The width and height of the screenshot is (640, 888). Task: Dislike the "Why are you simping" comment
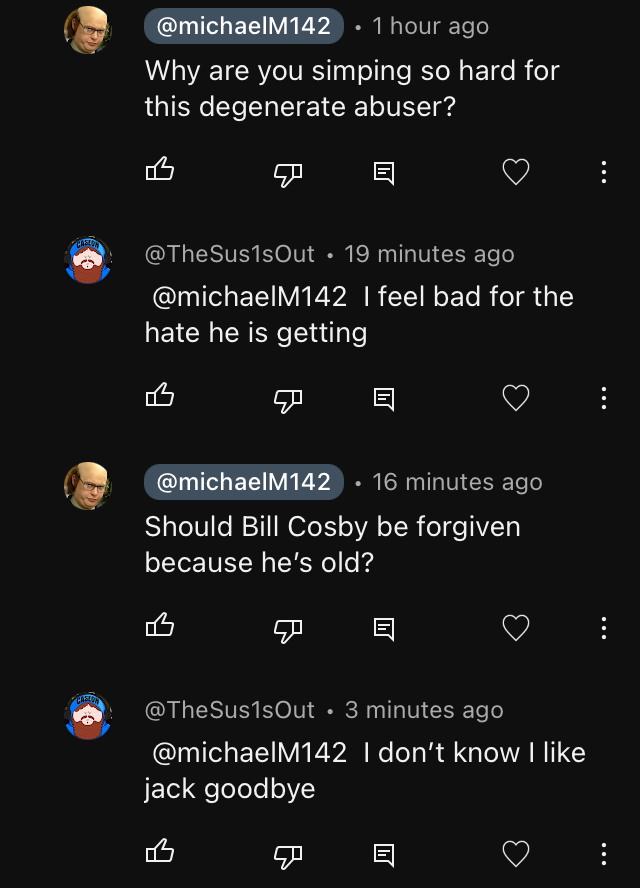[288, 174]
